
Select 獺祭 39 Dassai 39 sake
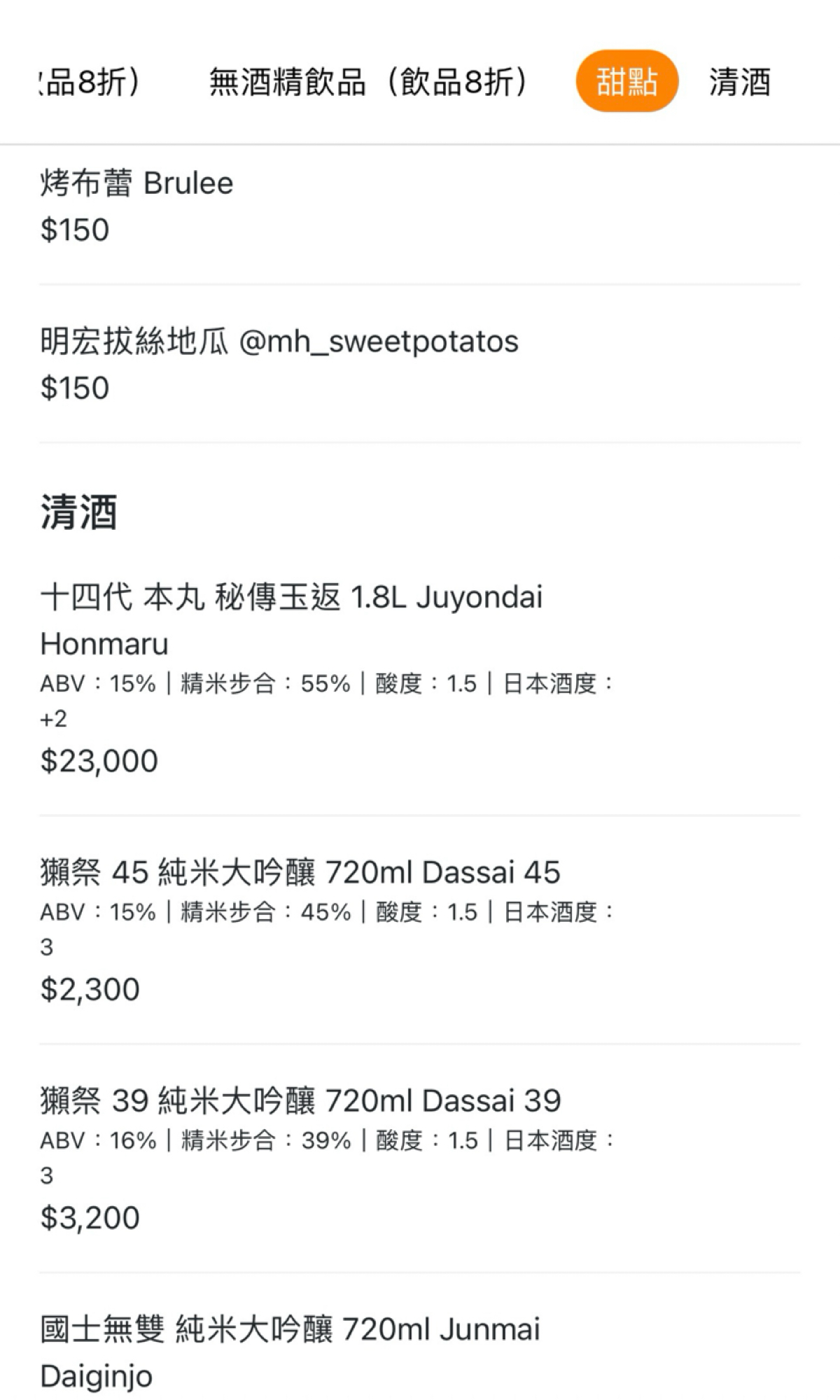click(x=419, y=1158)
